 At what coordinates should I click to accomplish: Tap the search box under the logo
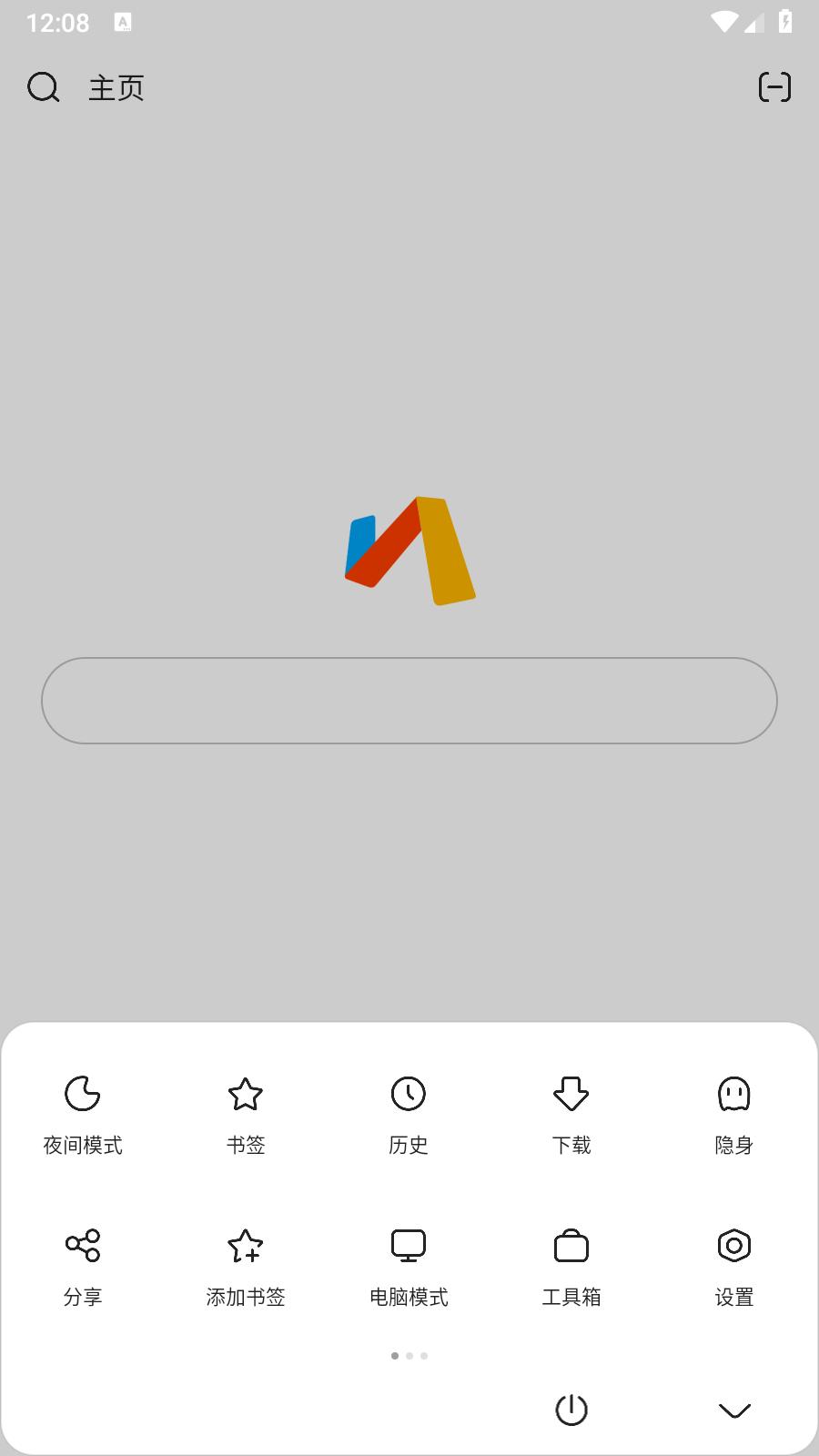pyautogui.click(x=409, y=701)
